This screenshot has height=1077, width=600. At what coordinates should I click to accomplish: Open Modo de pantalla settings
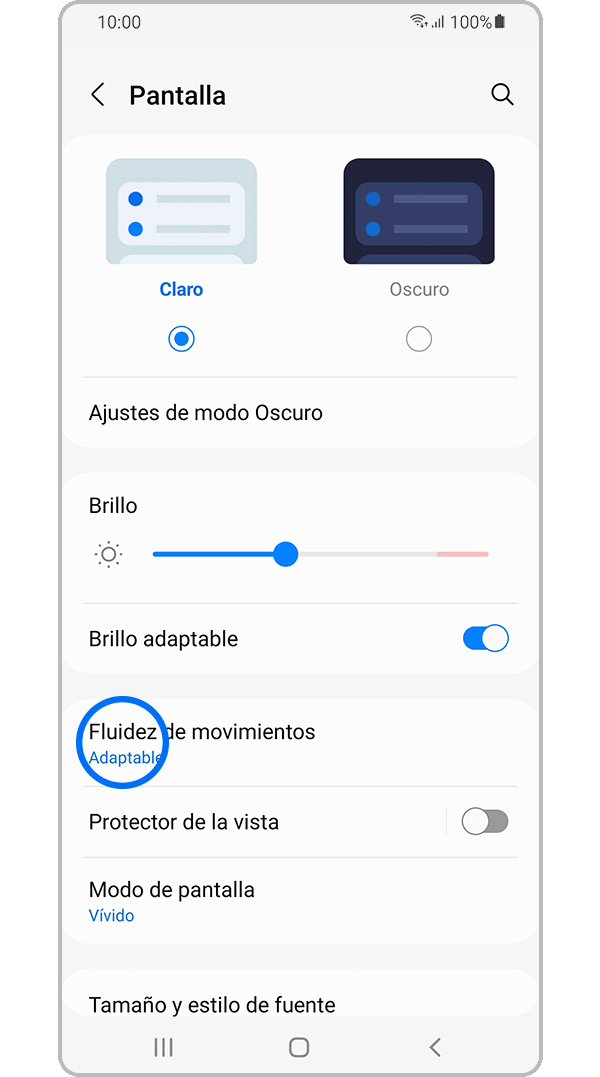point(171,900)
